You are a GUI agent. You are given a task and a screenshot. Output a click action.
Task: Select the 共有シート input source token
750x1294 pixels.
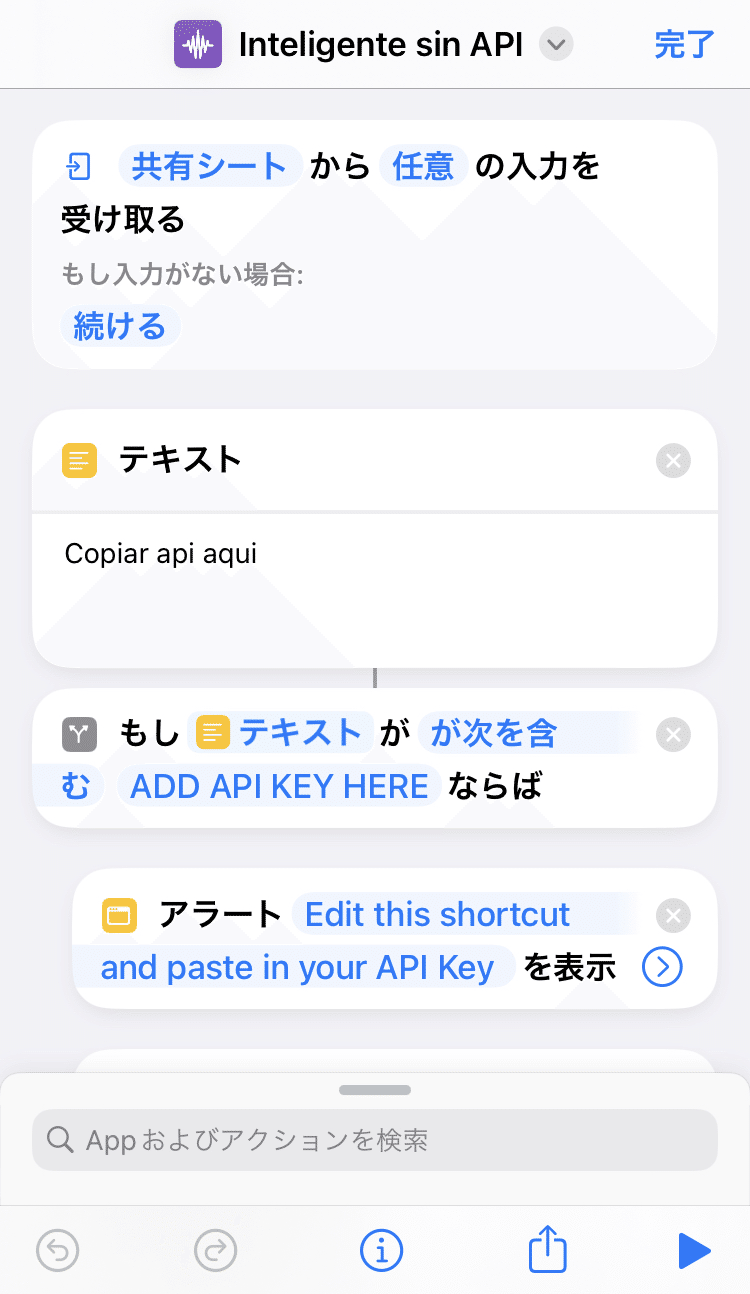(x=210, y=166)
